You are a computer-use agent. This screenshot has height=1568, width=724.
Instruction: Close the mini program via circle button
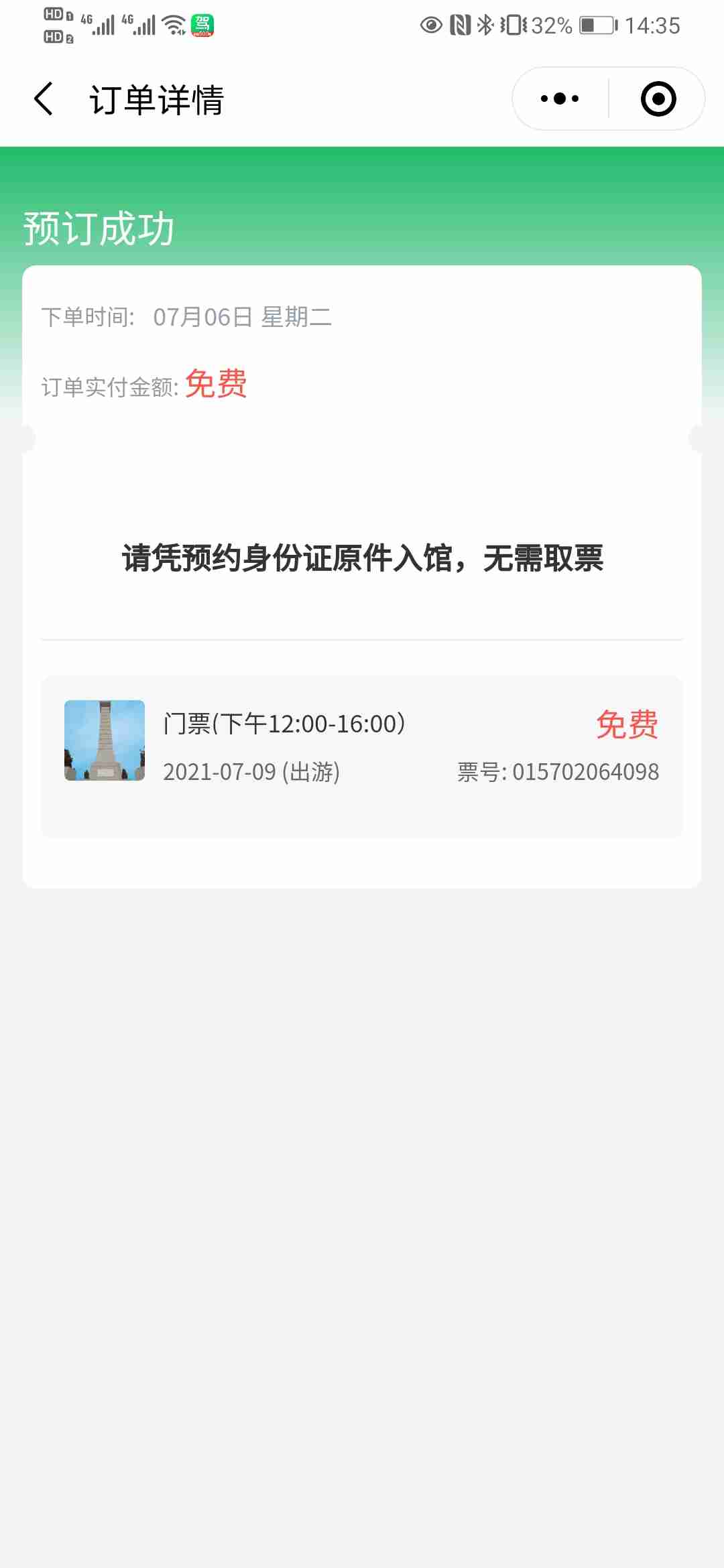(x=658, y=99)
